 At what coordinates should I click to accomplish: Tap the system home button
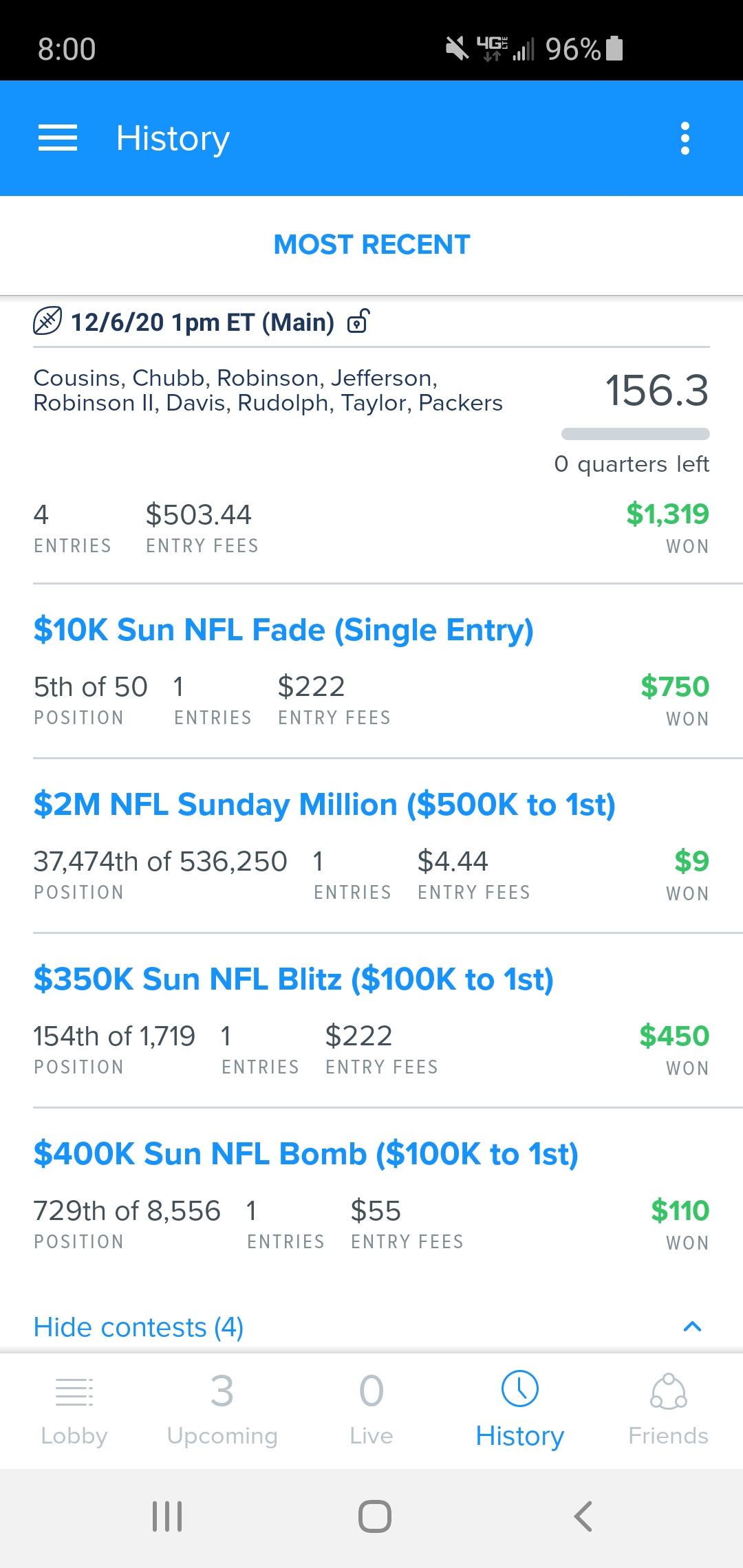tap(375, 1516)
